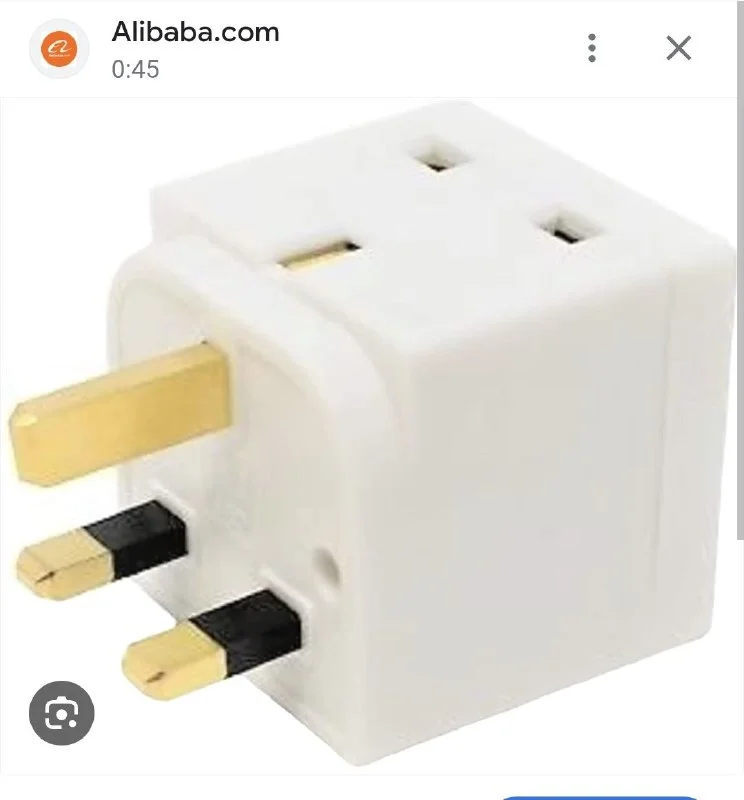Search this image with Lens

[x=62, y=714]
